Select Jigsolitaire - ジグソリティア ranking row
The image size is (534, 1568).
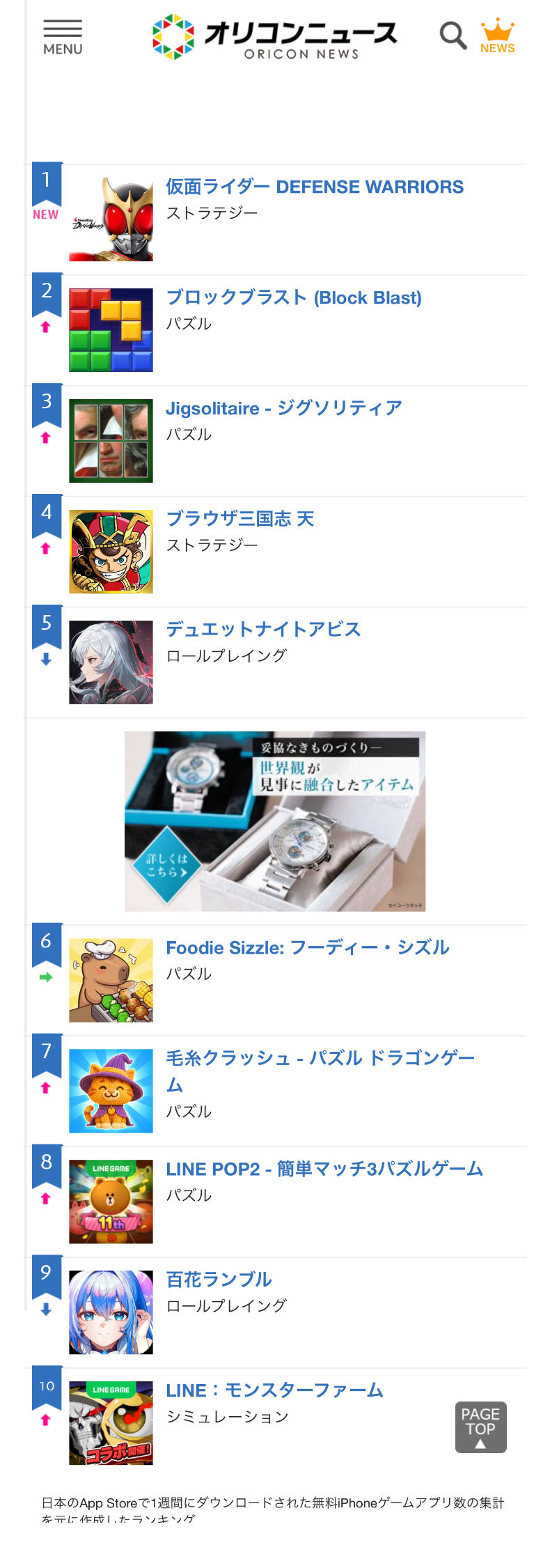pyautogui.click(x=276, y=441)
